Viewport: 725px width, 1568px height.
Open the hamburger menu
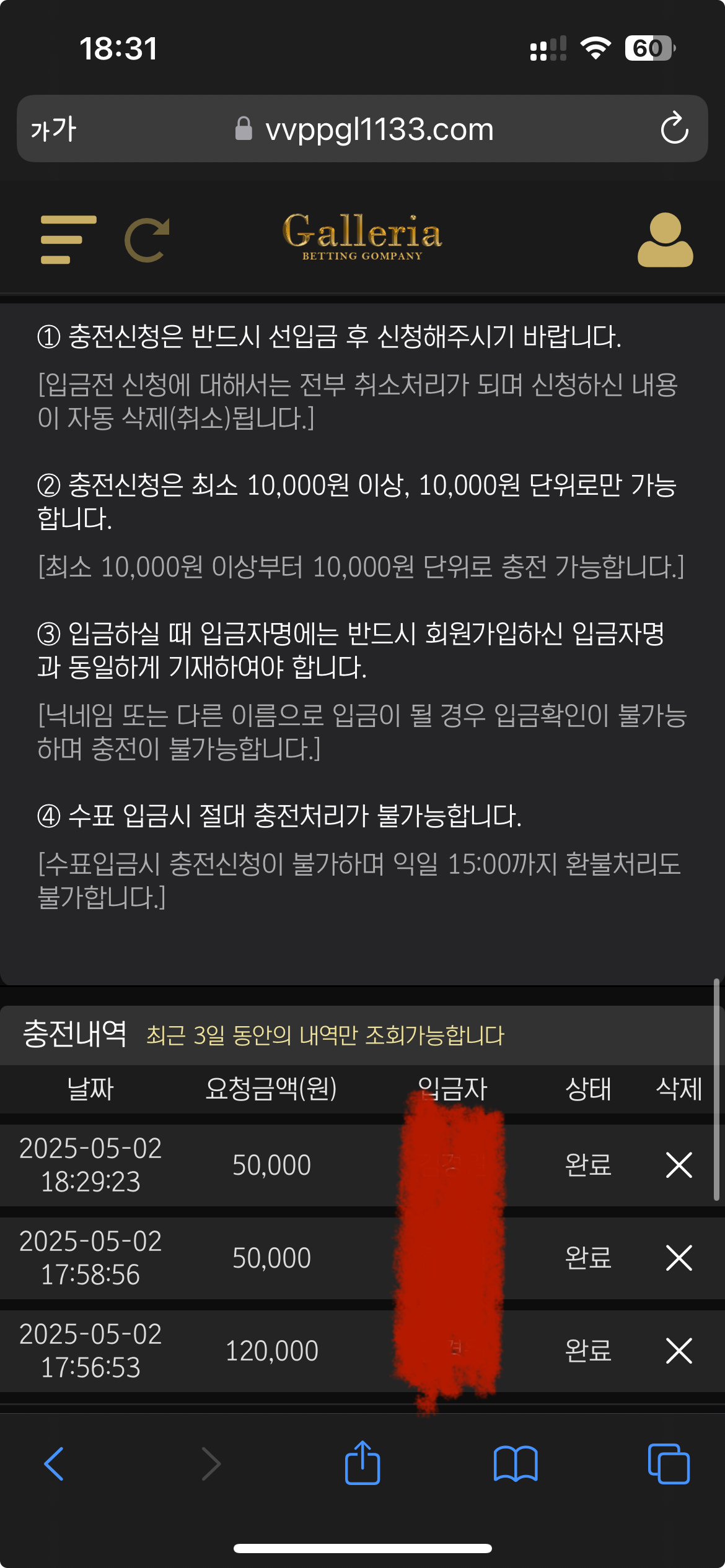tap(68, 240)
